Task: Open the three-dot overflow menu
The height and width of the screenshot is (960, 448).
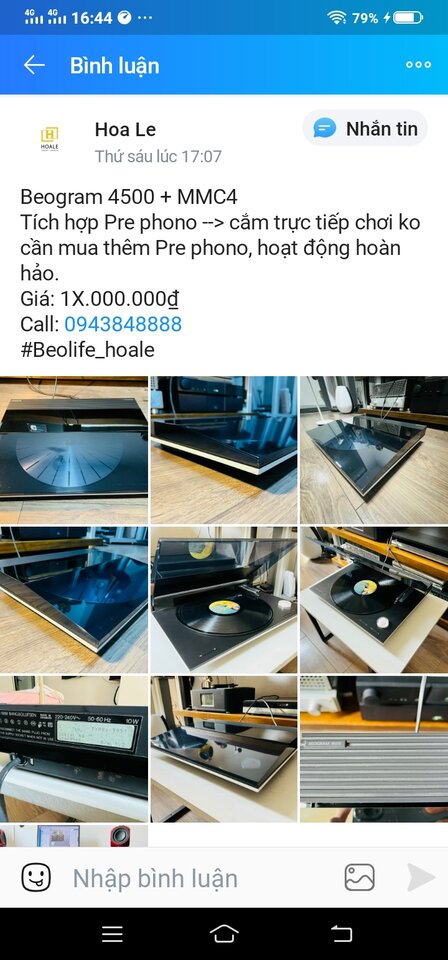Action: click(419, 65)
